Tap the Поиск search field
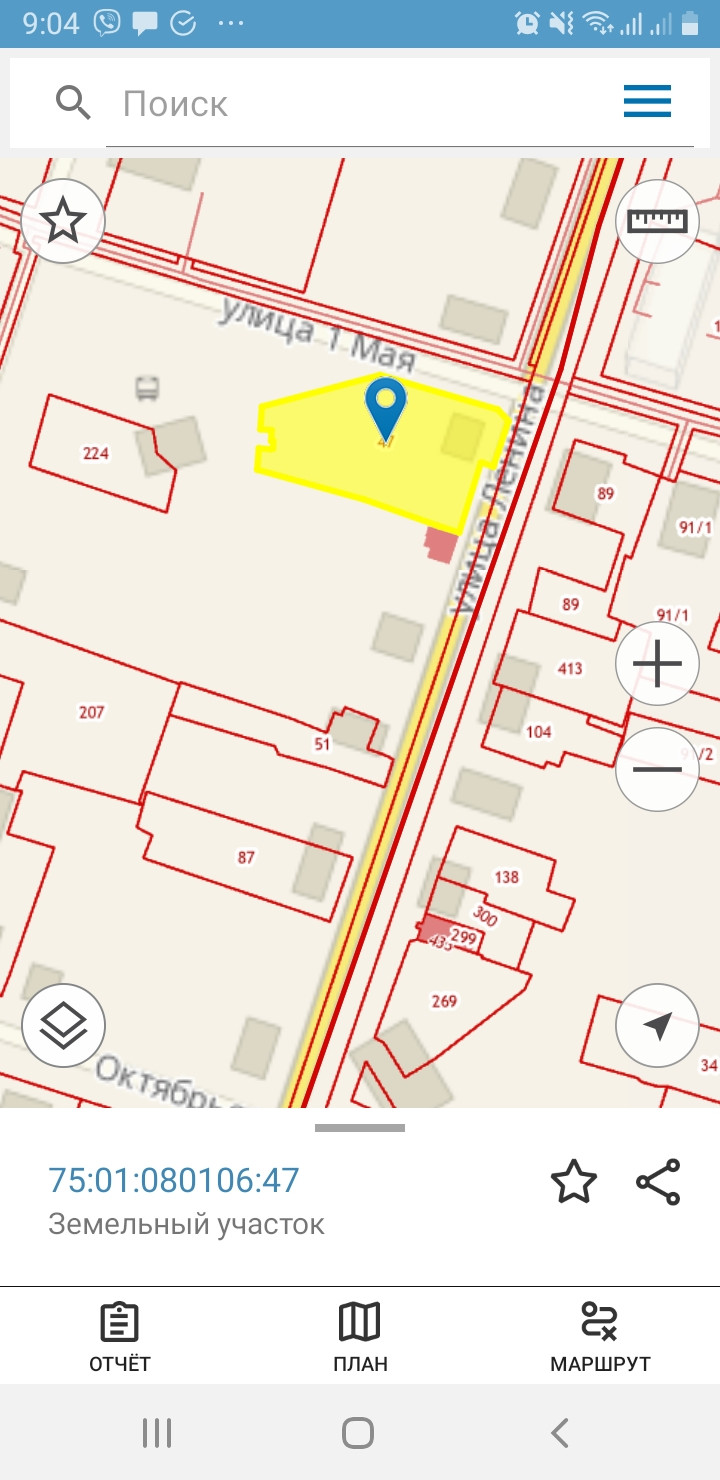 pyautogui.click(x=360, y=103)
